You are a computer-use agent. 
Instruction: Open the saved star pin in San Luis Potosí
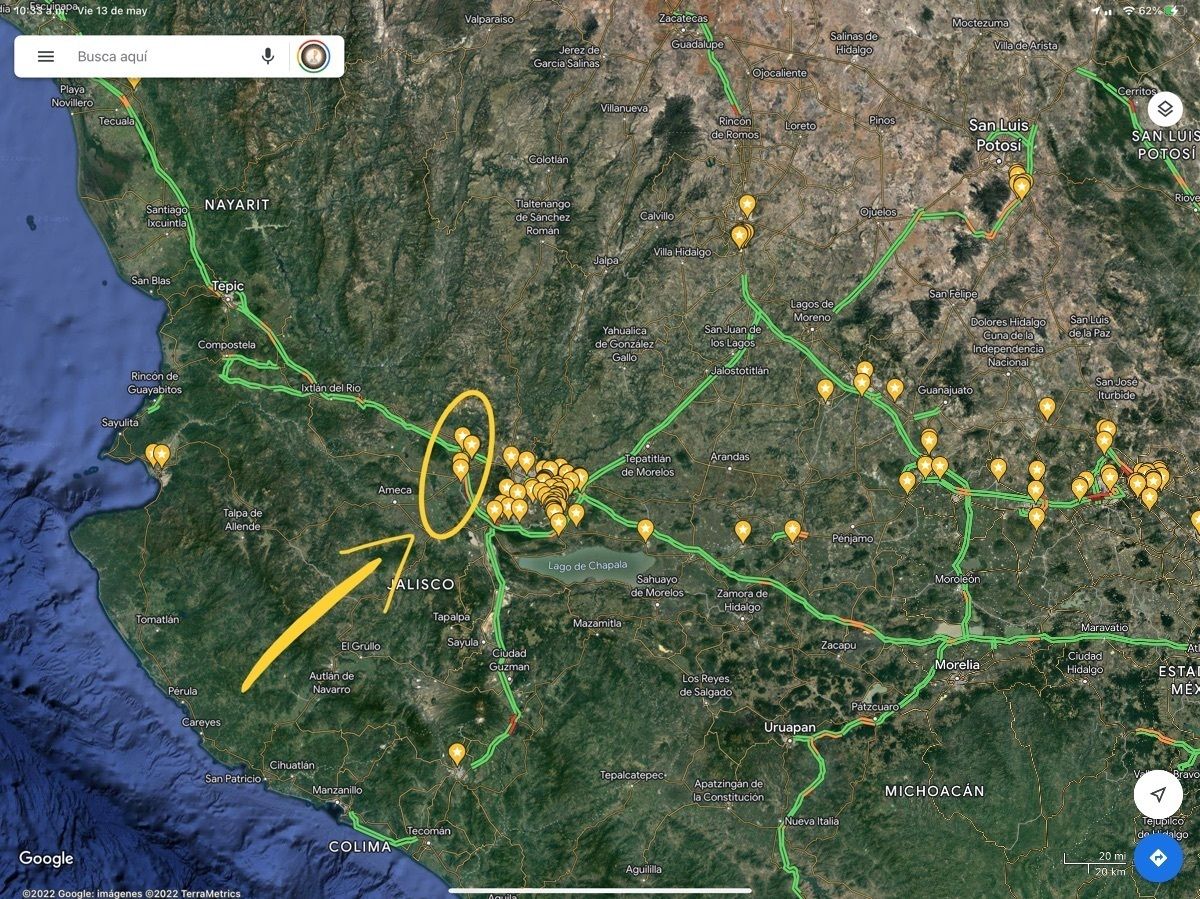1021,186
